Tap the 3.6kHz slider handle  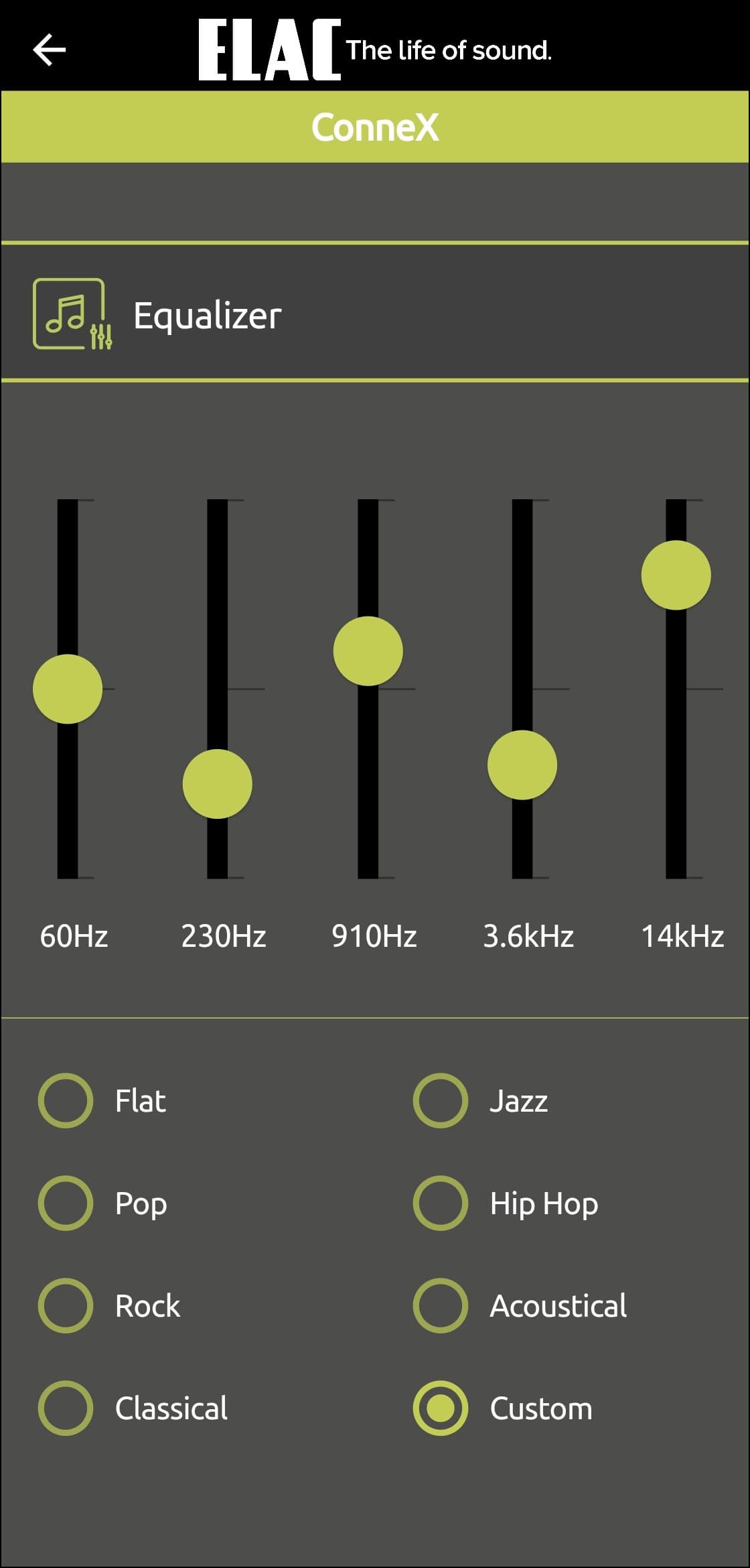[x=522, y=765]
